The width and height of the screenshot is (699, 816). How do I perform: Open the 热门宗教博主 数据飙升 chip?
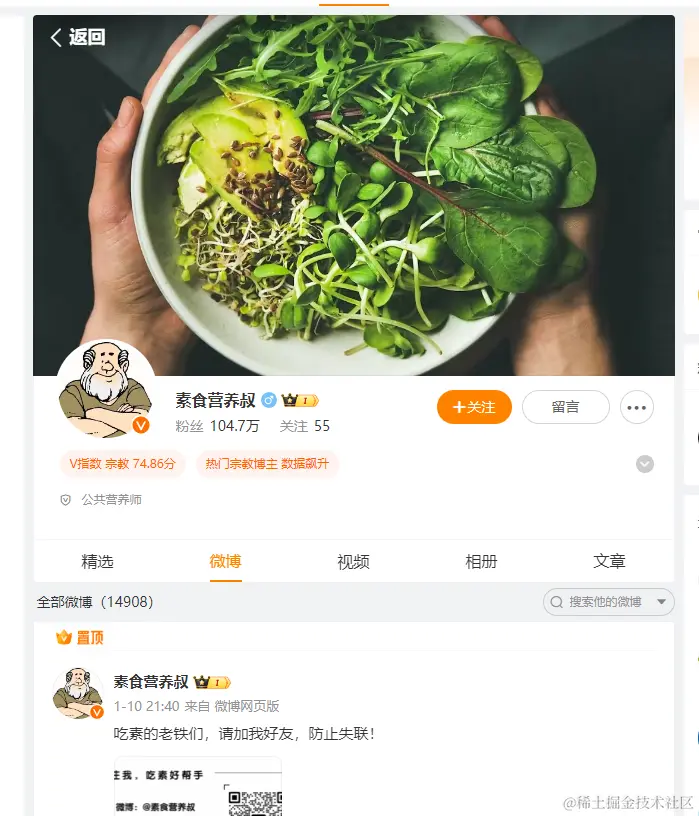267,464
